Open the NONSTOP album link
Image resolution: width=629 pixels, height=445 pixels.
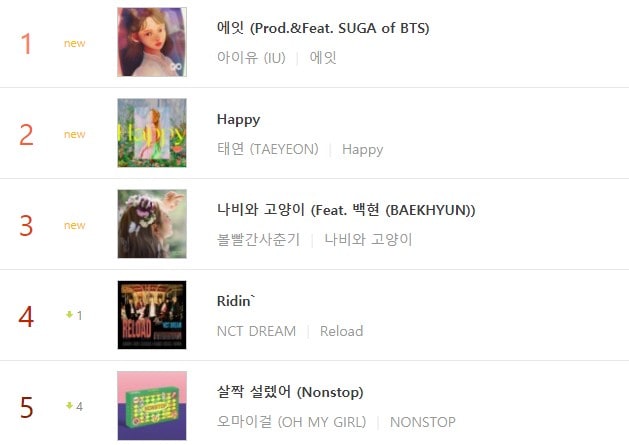click(422, 422)
